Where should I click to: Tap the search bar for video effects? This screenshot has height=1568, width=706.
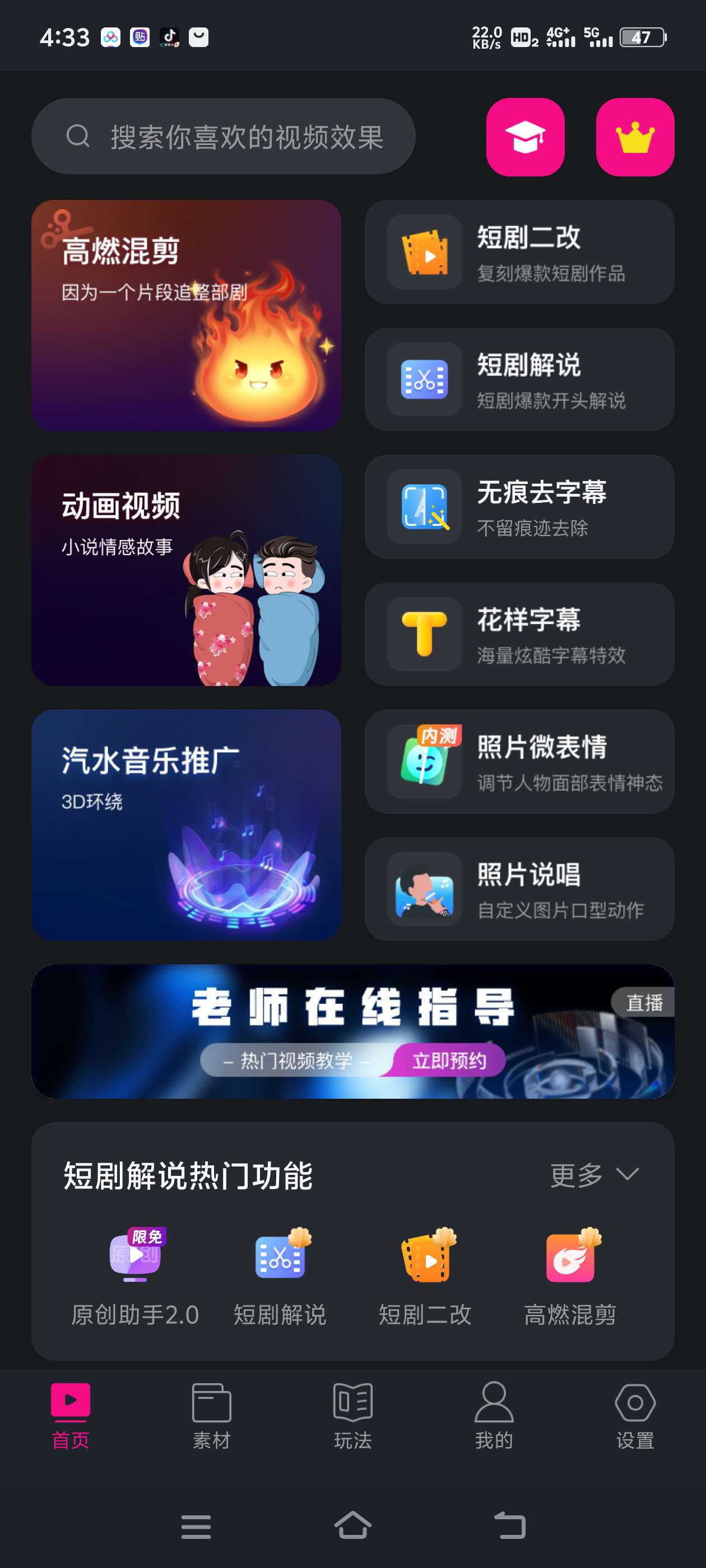[x=224, y=136]
